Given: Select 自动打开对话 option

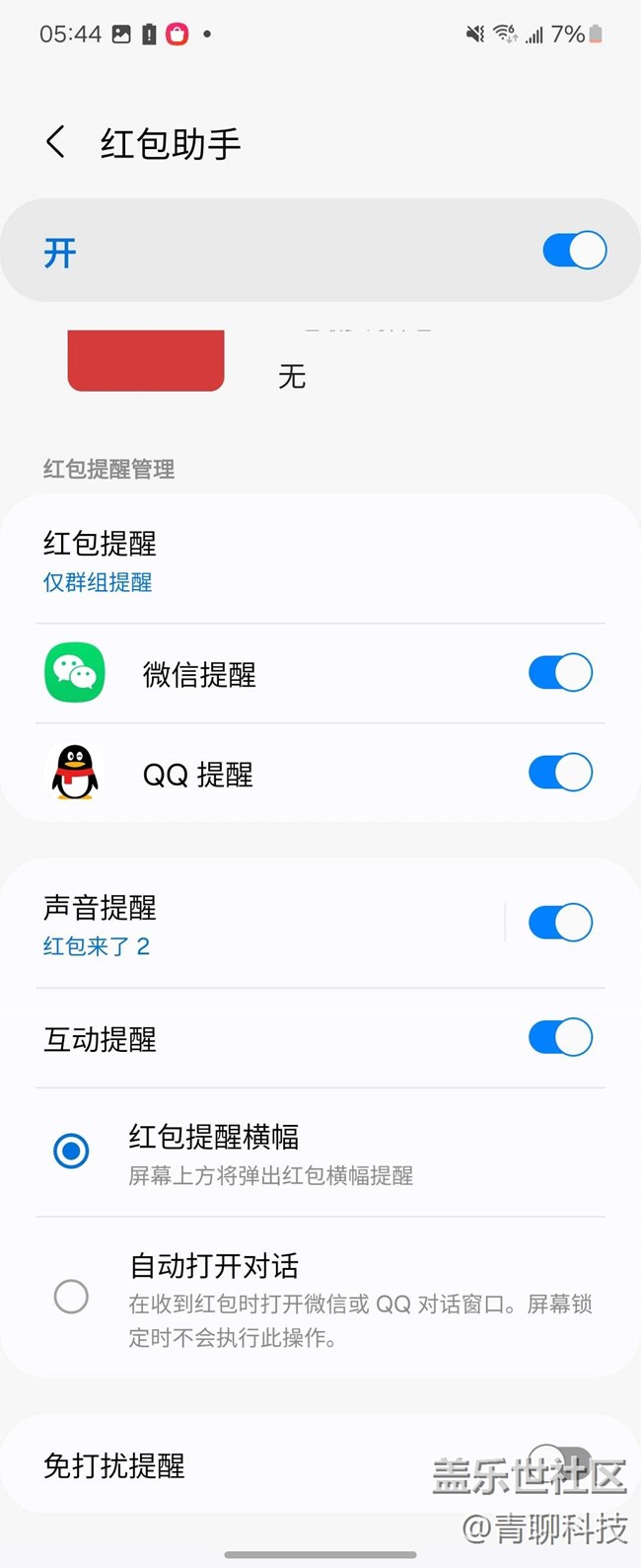Looking at the screenshot, I should click(x=71, y=1296).
